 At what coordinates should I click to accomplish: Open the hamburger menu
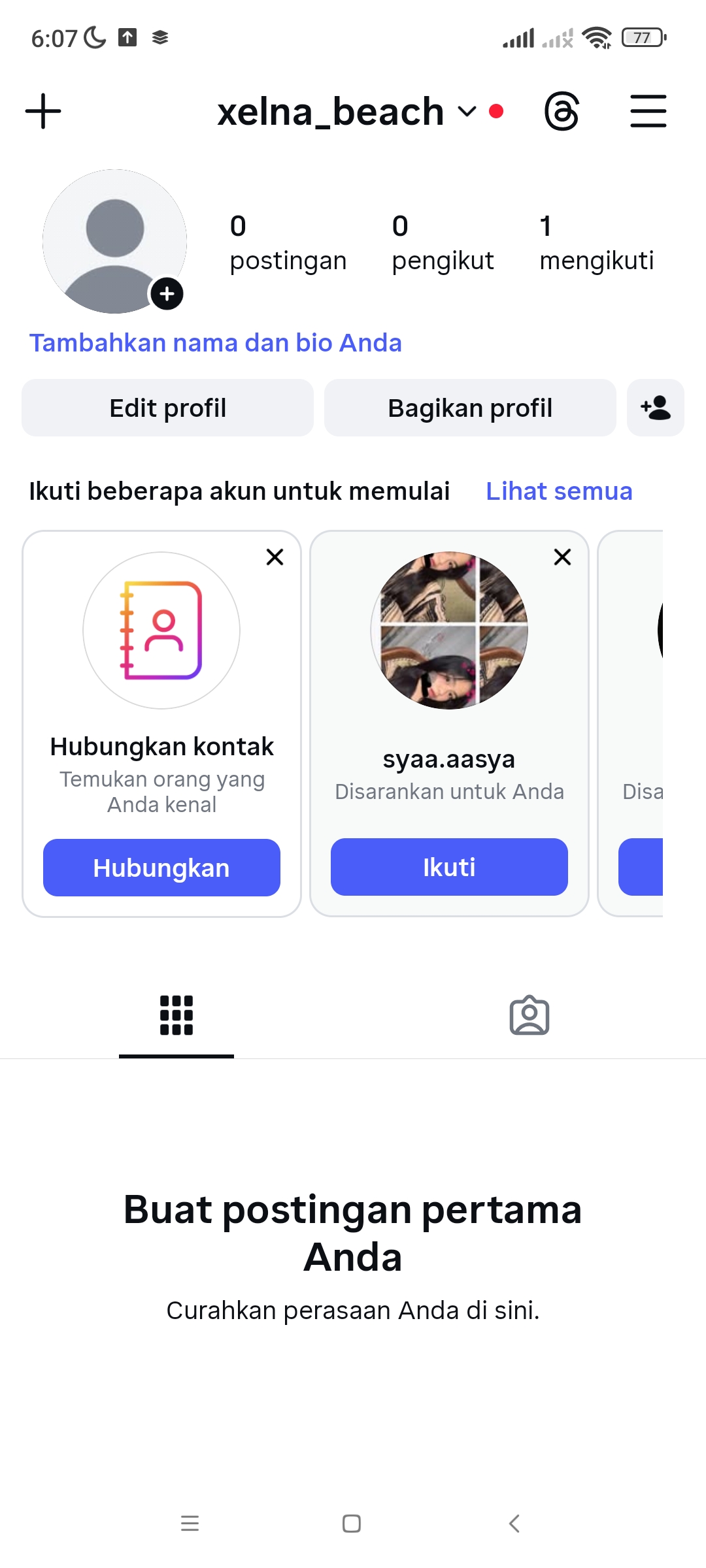[x=648, y=112]
